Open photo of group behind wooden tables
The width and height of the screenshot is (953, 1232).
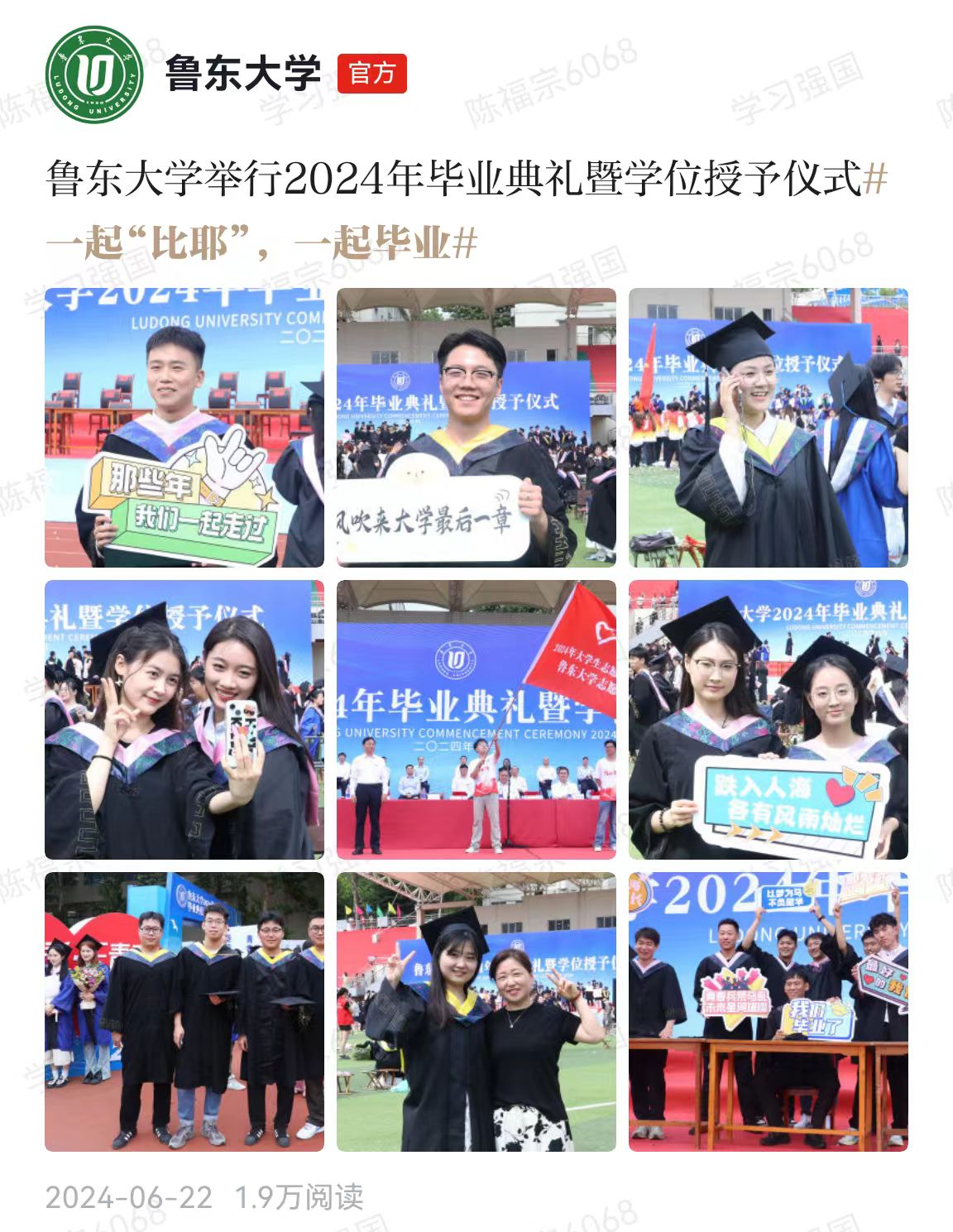[768, 1011]
